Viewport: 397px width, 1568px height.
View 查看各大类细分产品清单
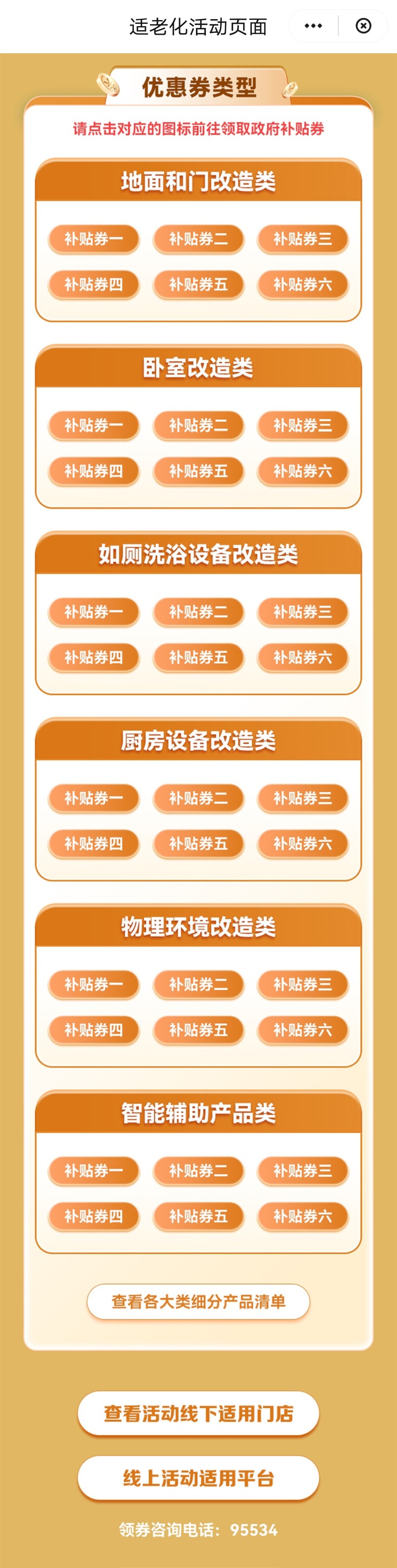[x=198, y=1301]
